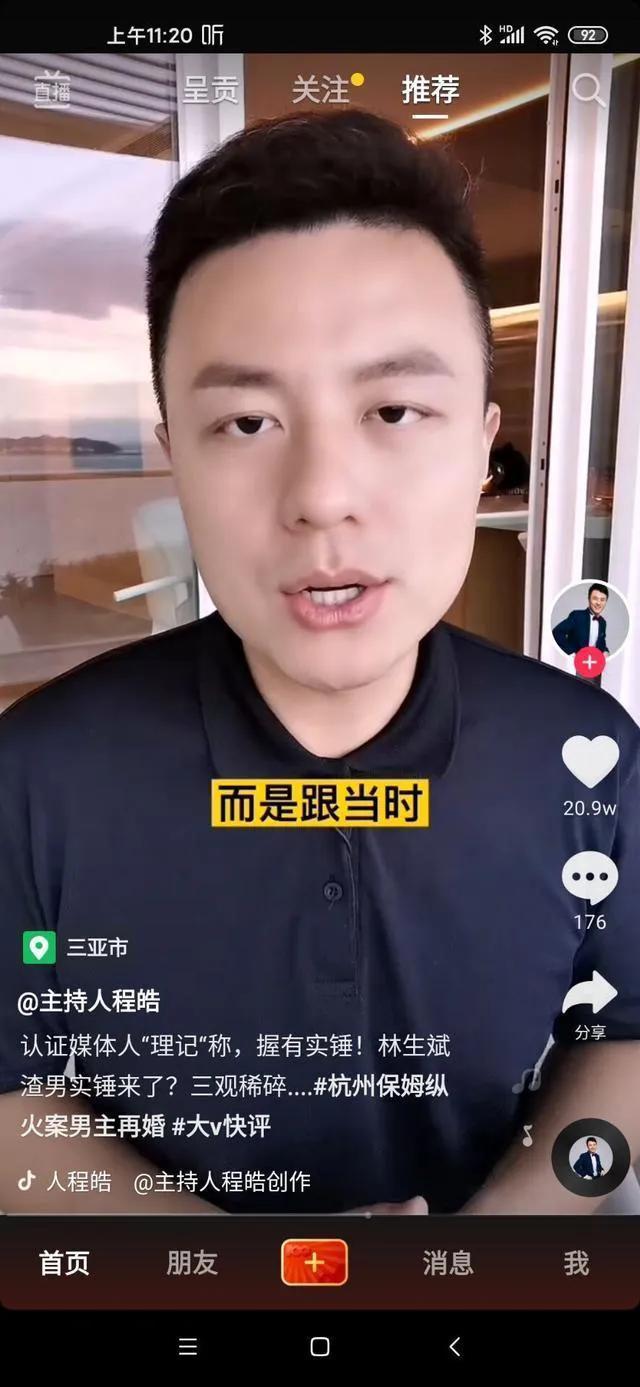The image size is (640, 1387).
Task: Open @主持人程皓 profile name
Action: click(89, 1001)
